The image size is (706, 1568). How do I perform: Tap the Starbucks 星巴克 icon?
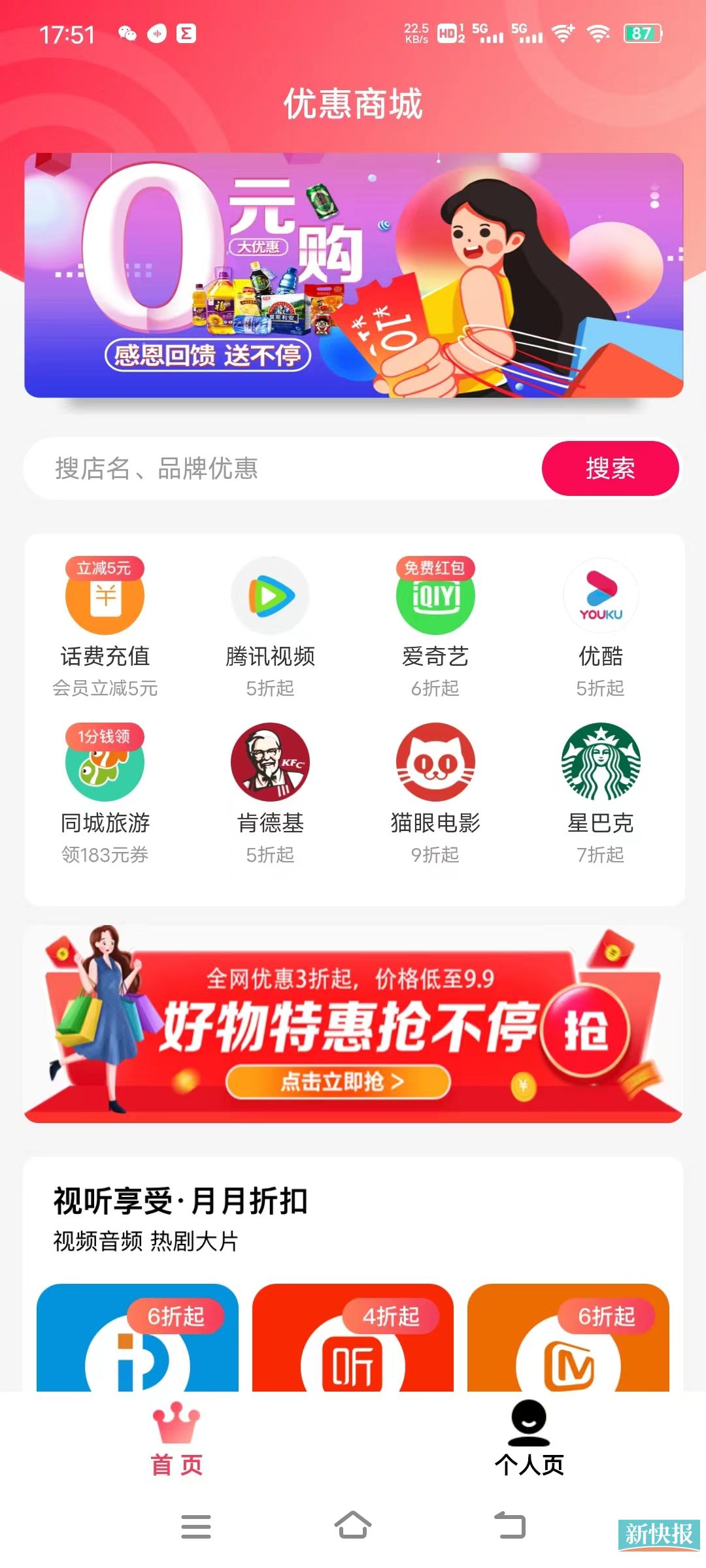point(599,764)
